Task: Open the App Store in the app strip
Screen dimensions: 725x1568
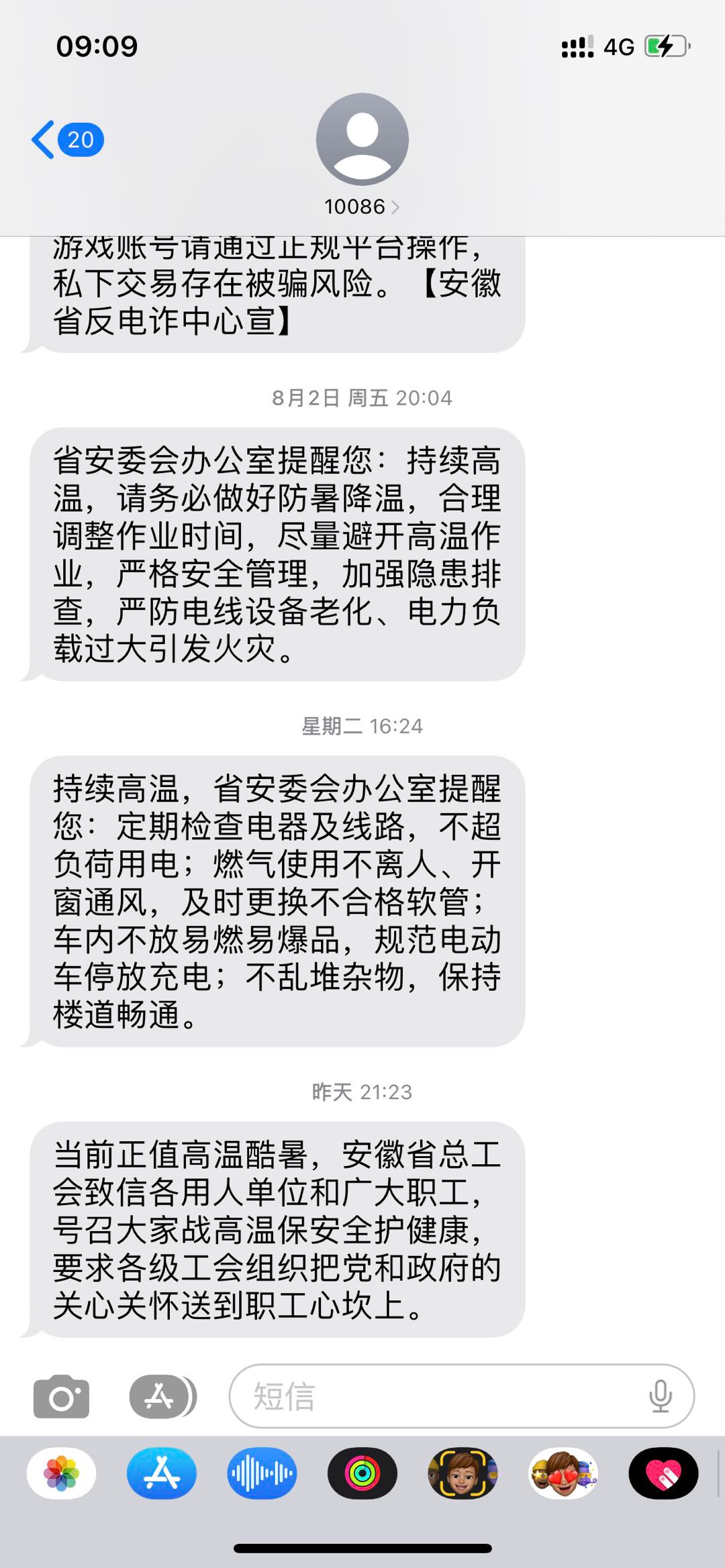Action: click(161, 1474)
